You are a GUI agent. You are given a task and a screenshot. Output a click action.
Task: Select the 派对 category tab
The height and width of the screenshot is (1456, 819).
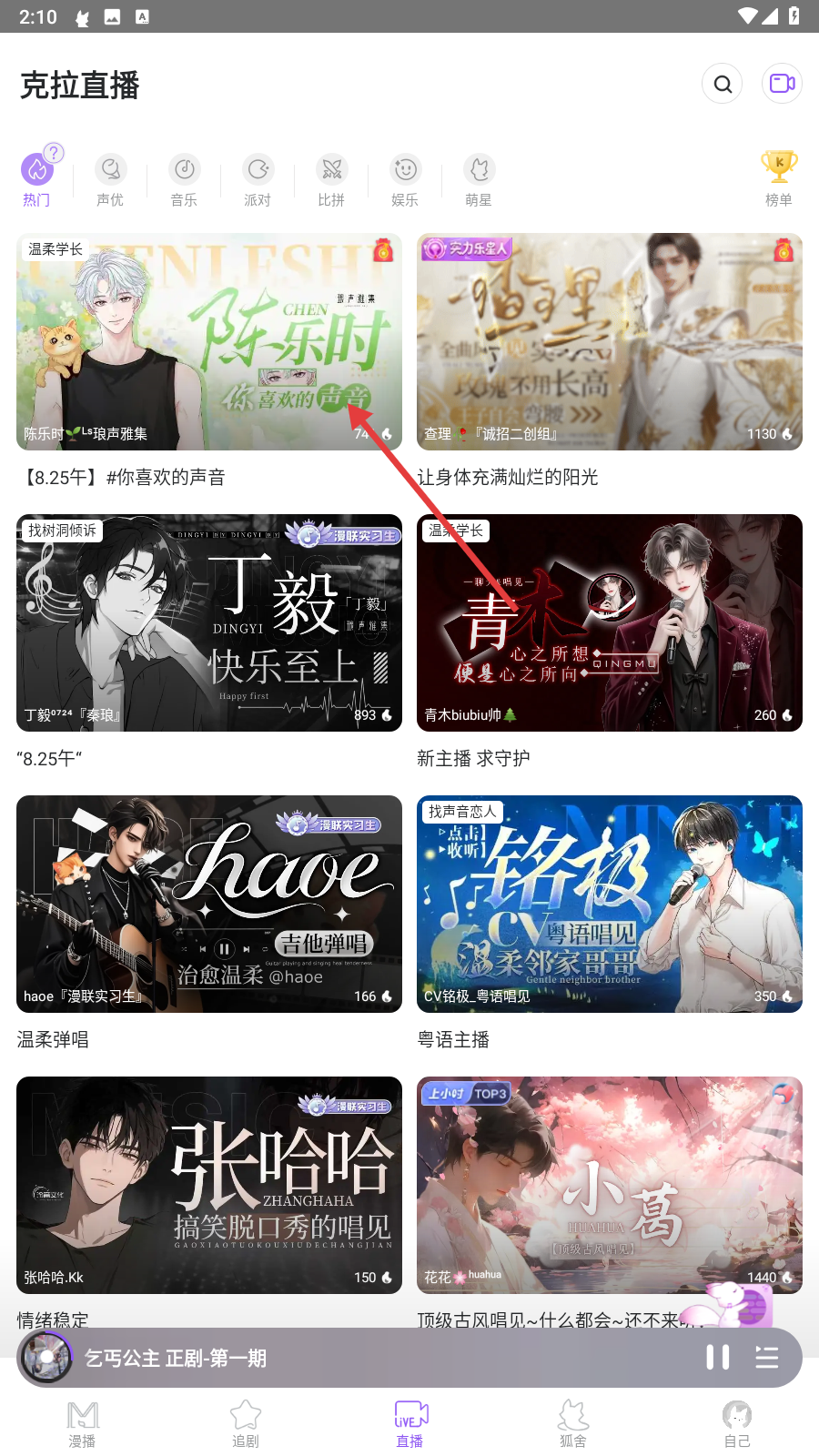pos(258,179)
